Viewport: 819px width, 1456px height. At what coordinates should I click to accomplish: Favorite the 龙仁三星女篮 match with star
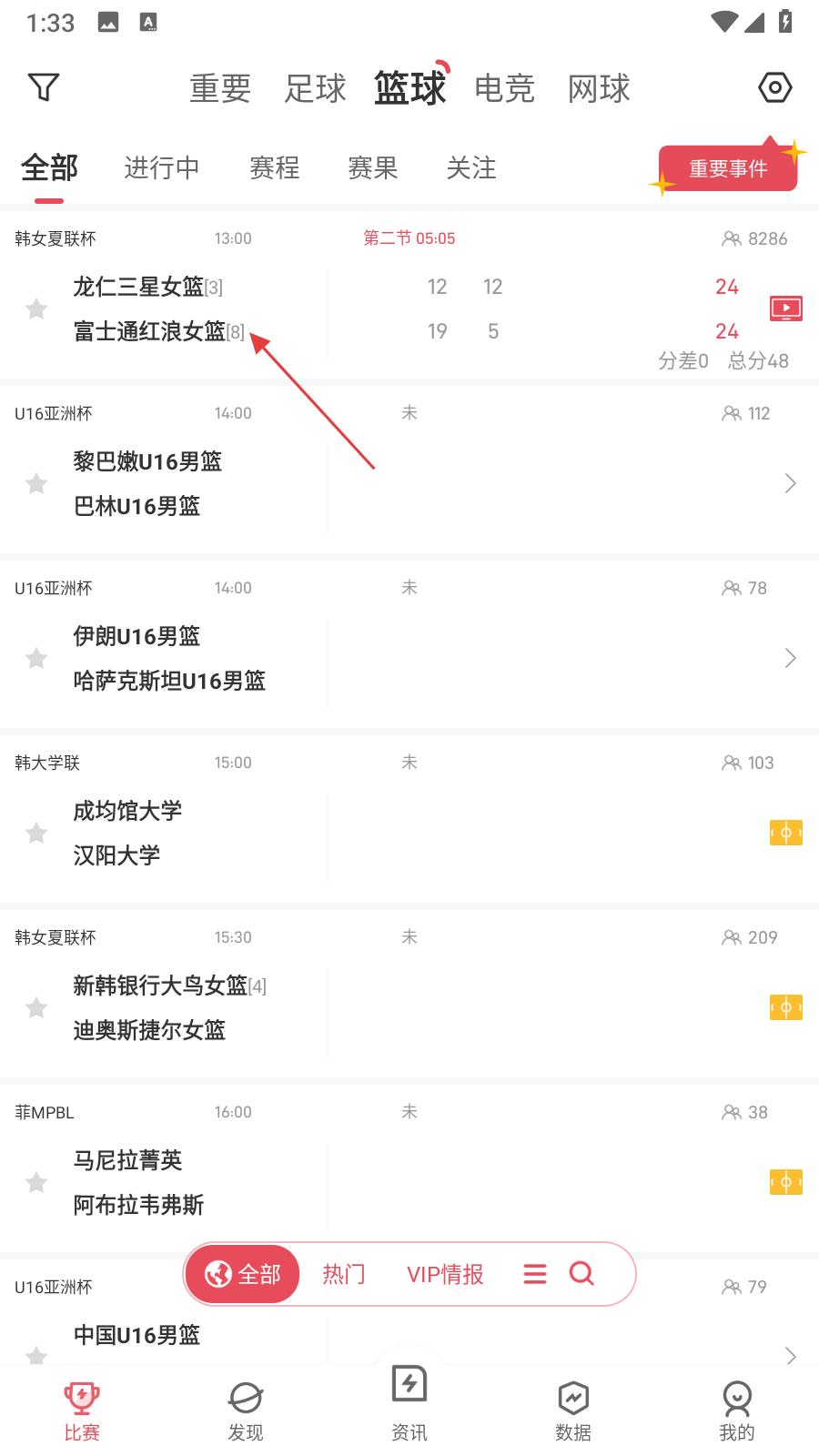36,309
